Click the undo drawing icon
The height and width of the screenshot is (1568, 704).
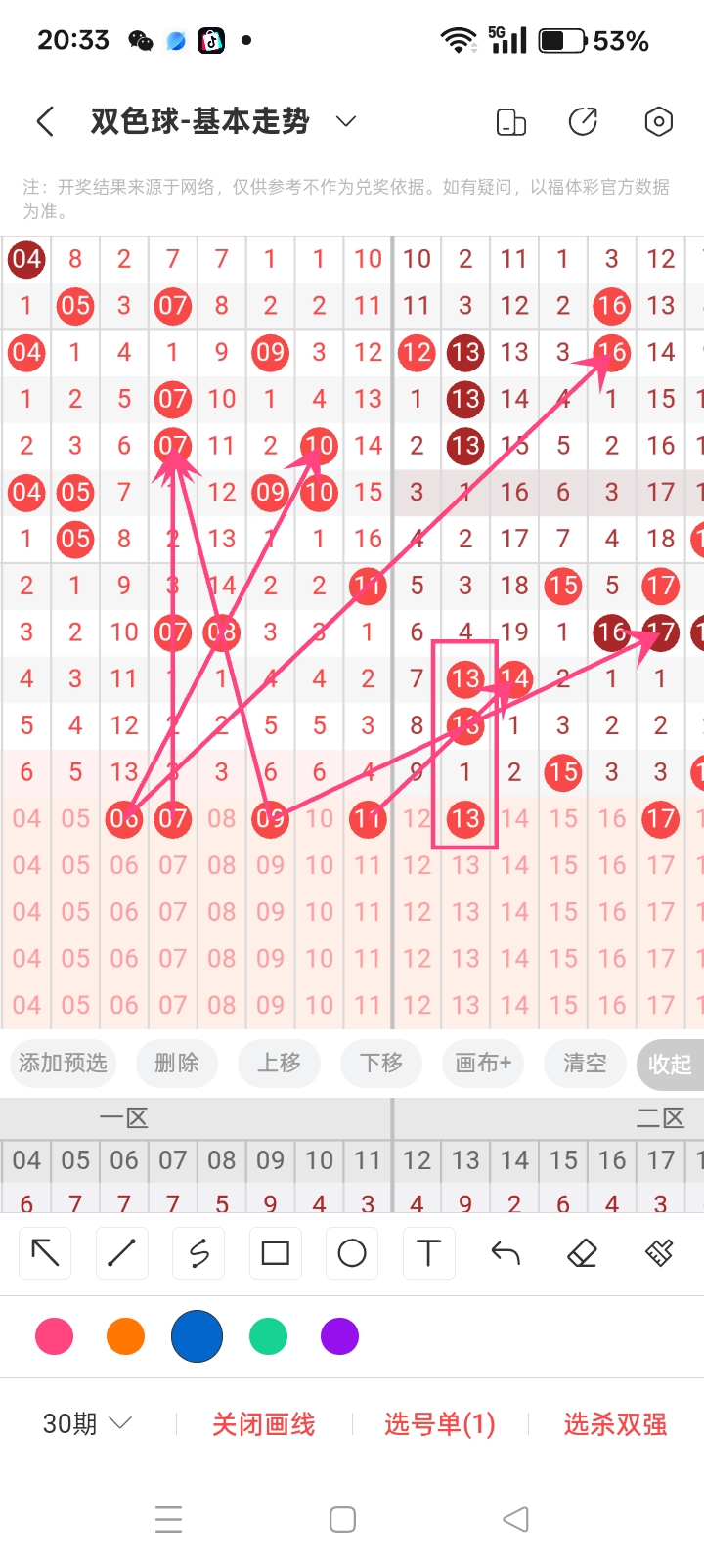(x=505, y=1252)
